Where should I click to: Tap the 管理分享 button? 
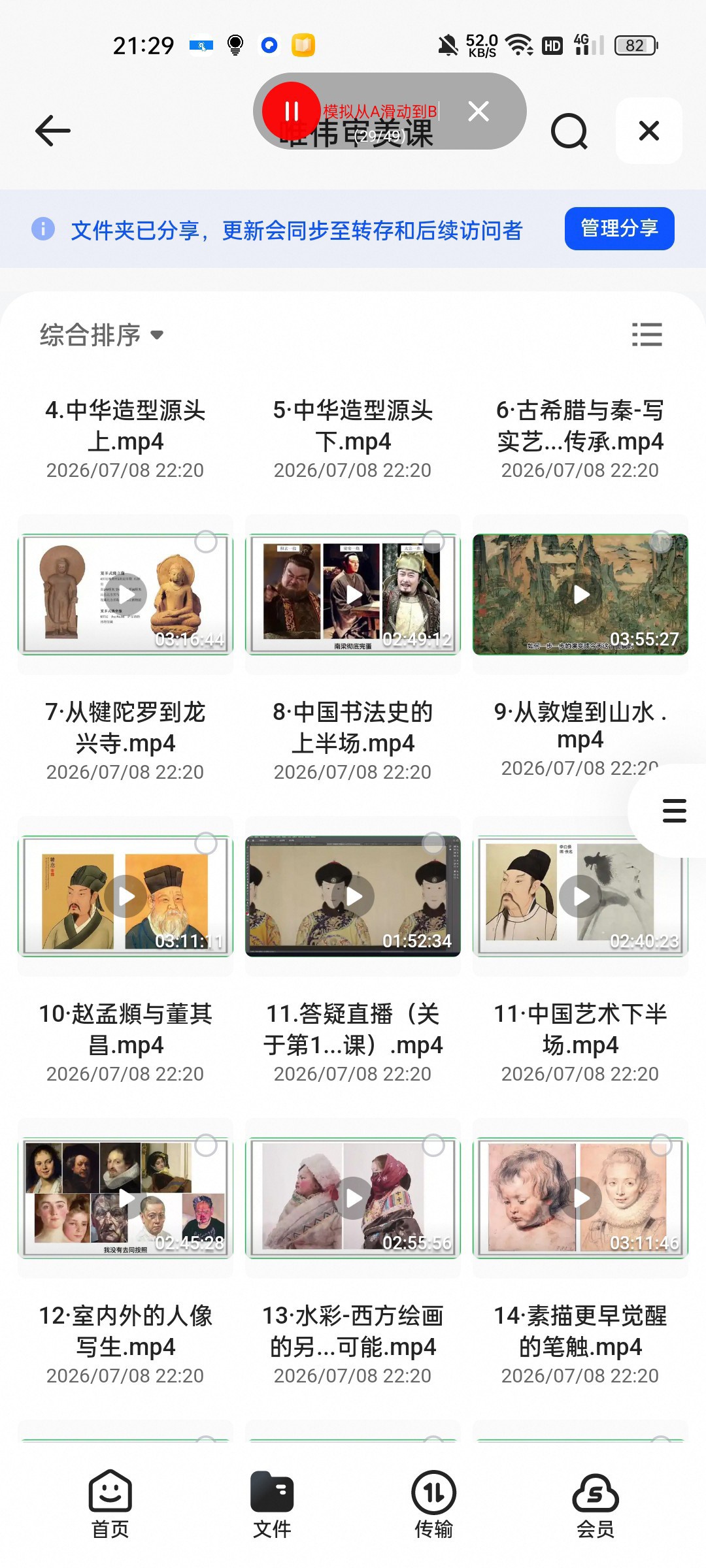tap(619, 228)
